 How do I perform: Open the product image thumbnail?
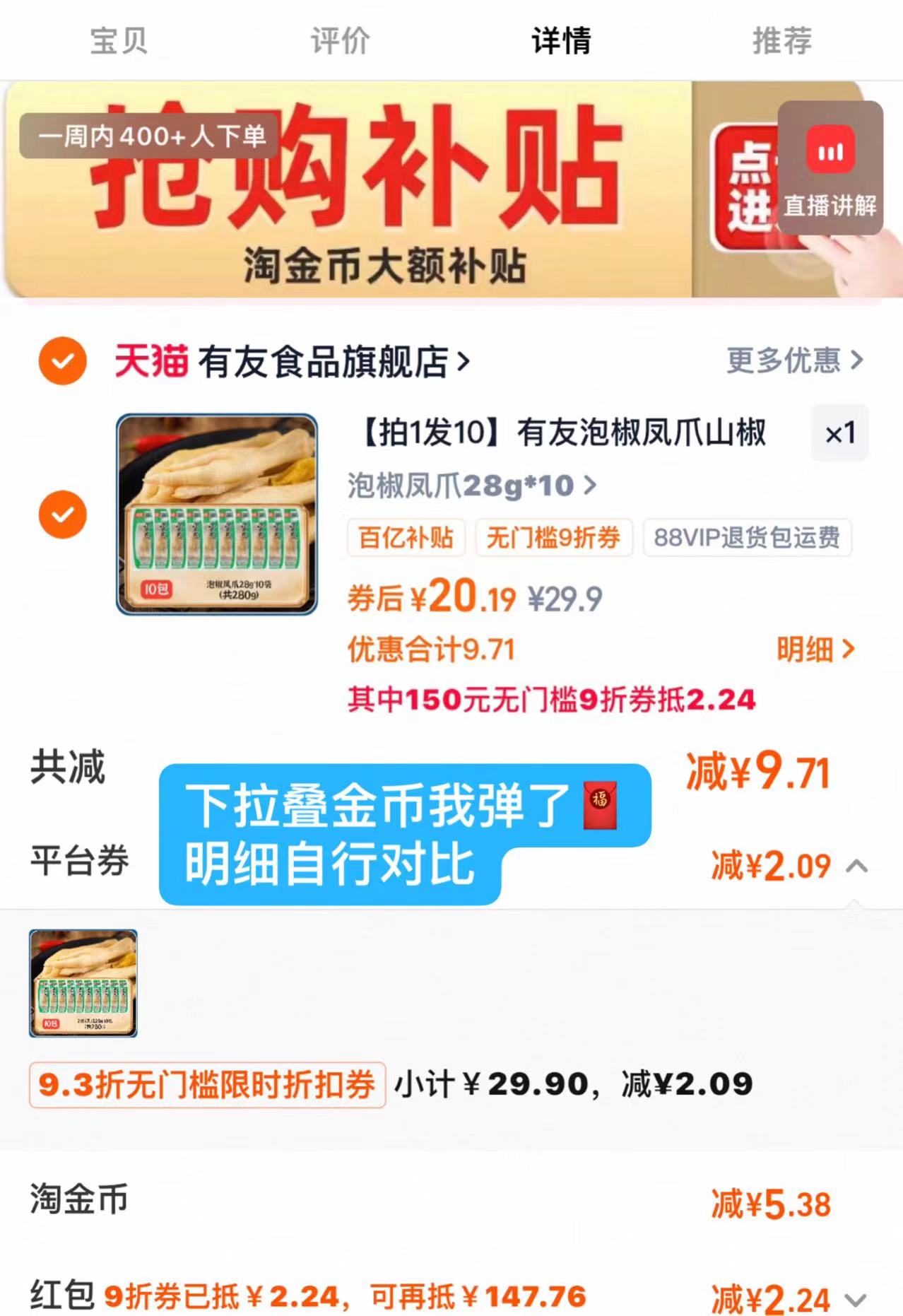tap(216, 513)
